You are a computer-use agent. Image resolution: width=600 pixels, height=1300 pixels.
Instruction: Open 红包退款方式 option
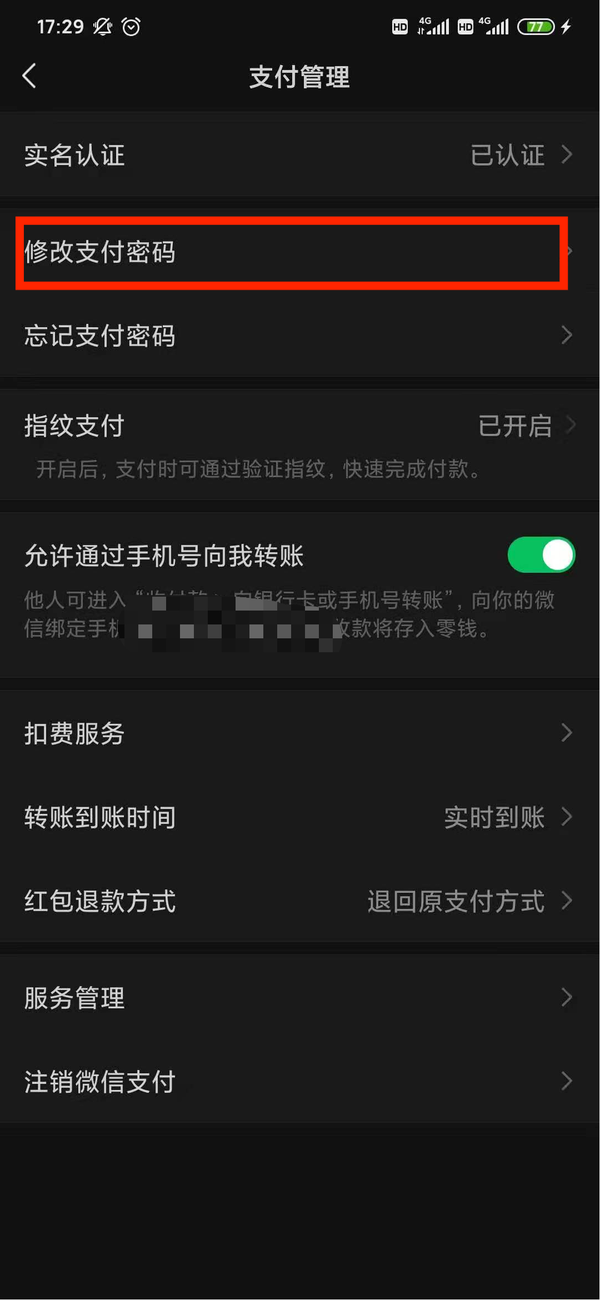[x=300, y=901]
